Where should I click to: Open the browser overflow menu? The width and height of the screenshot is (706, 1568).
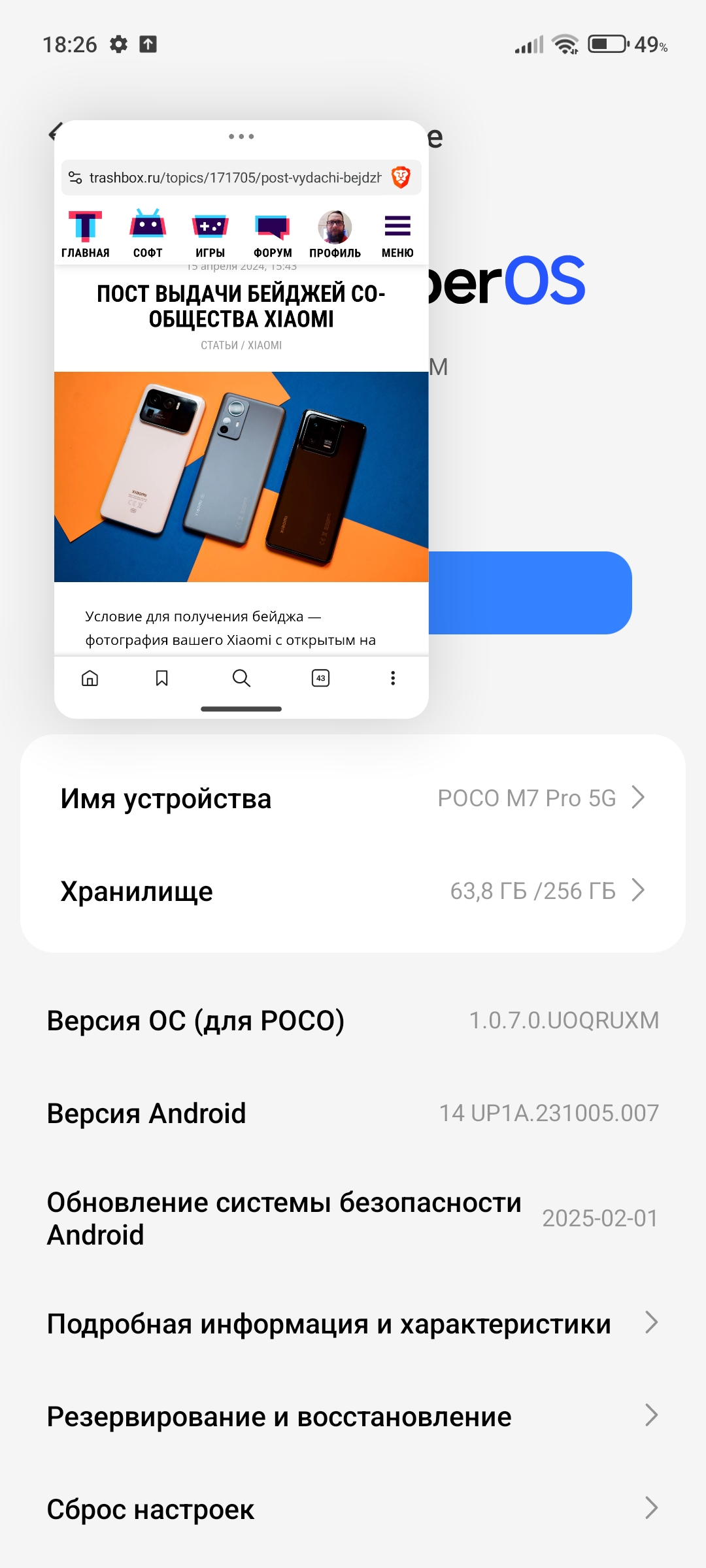click(393, 678)
